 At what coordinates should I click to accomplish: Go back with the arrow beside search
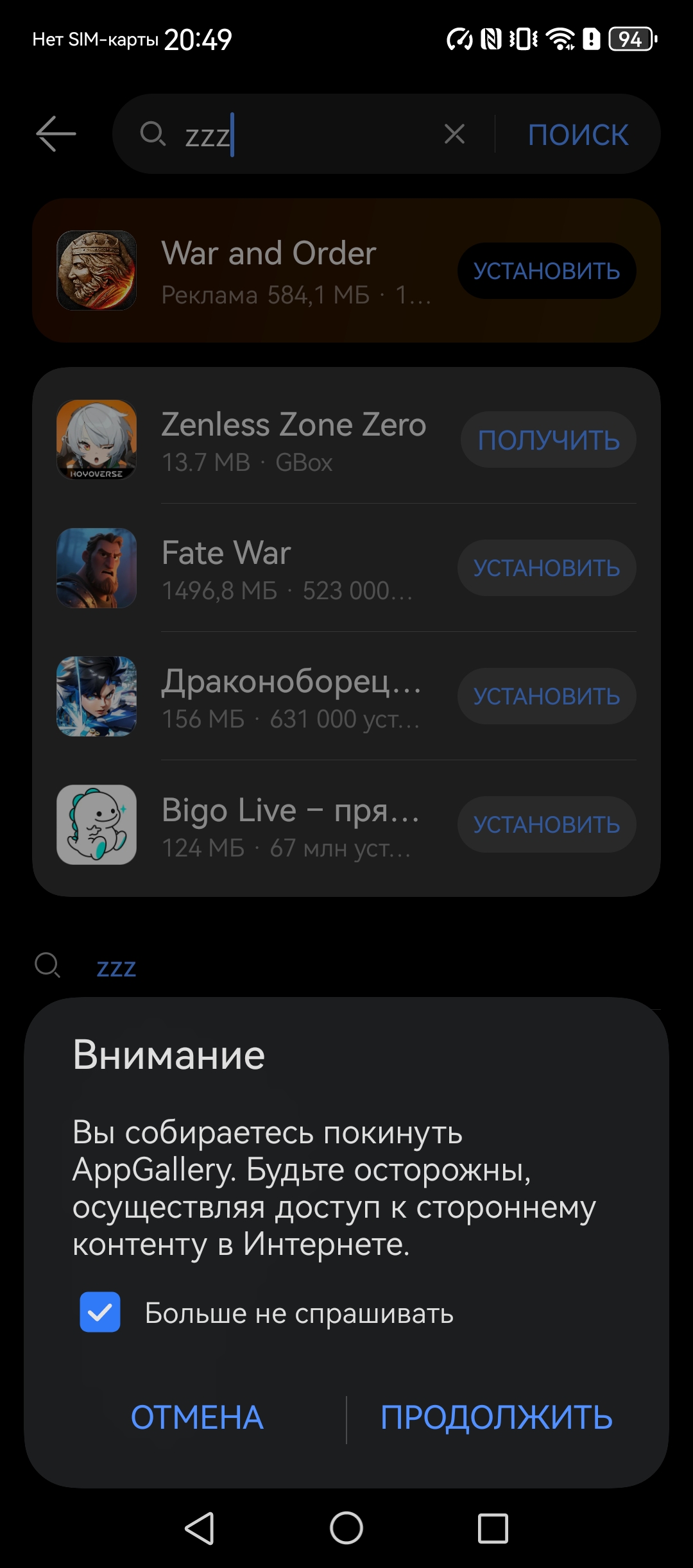point(56,134)
